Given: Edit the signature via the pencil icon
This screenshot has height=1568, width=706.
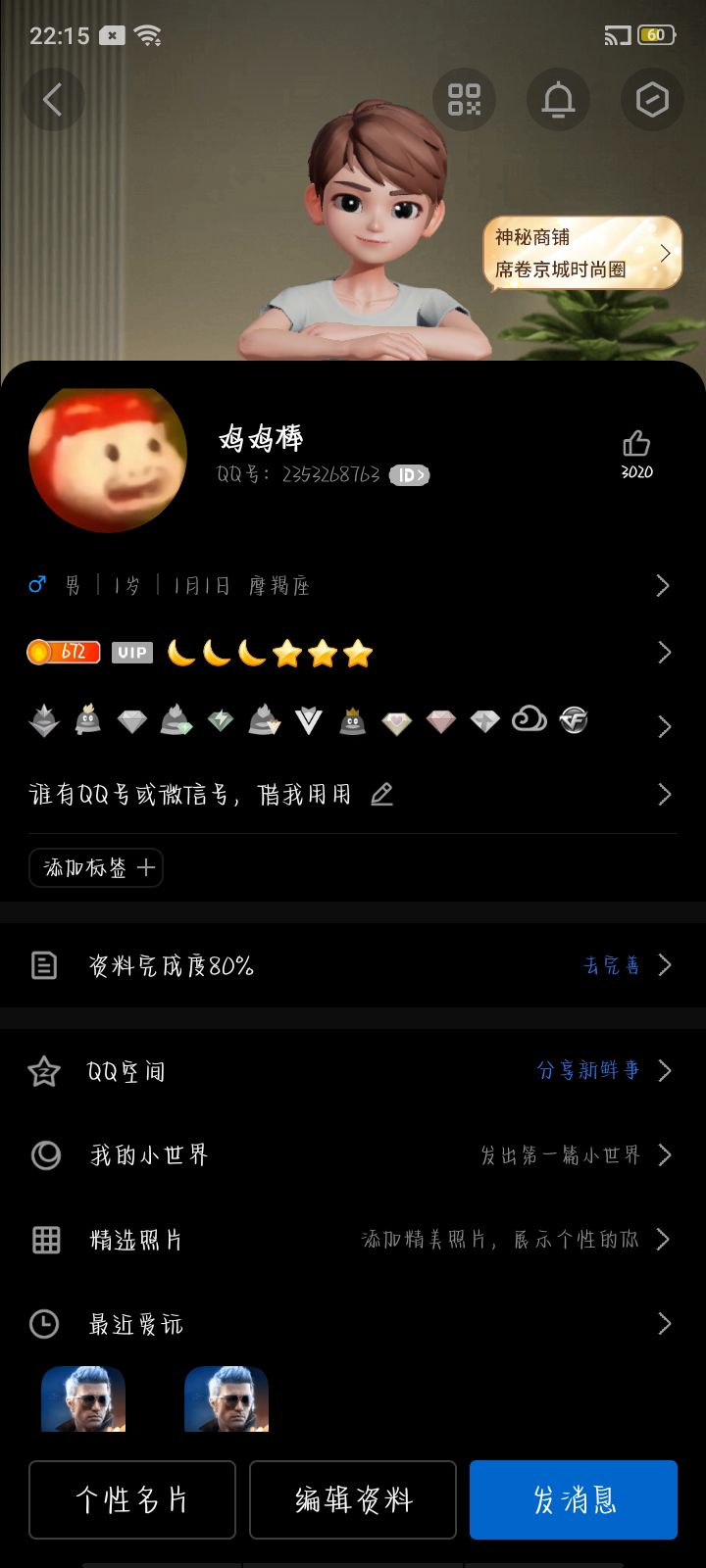Looking at the screenshot, I should (x=382, y=794).
